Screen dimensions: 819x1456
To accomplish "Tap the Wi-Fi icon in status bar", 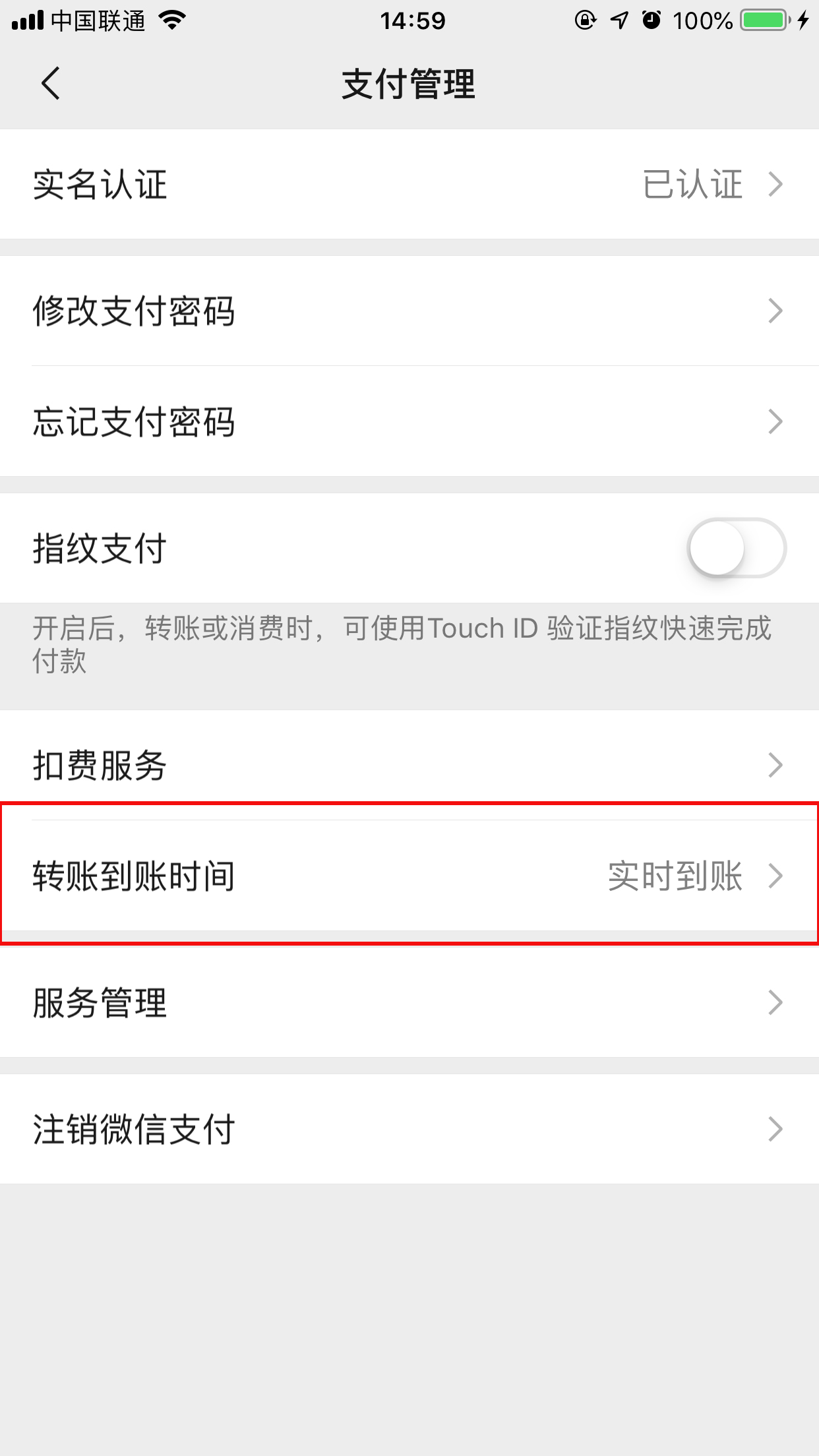I will click(x=171, y=20).
